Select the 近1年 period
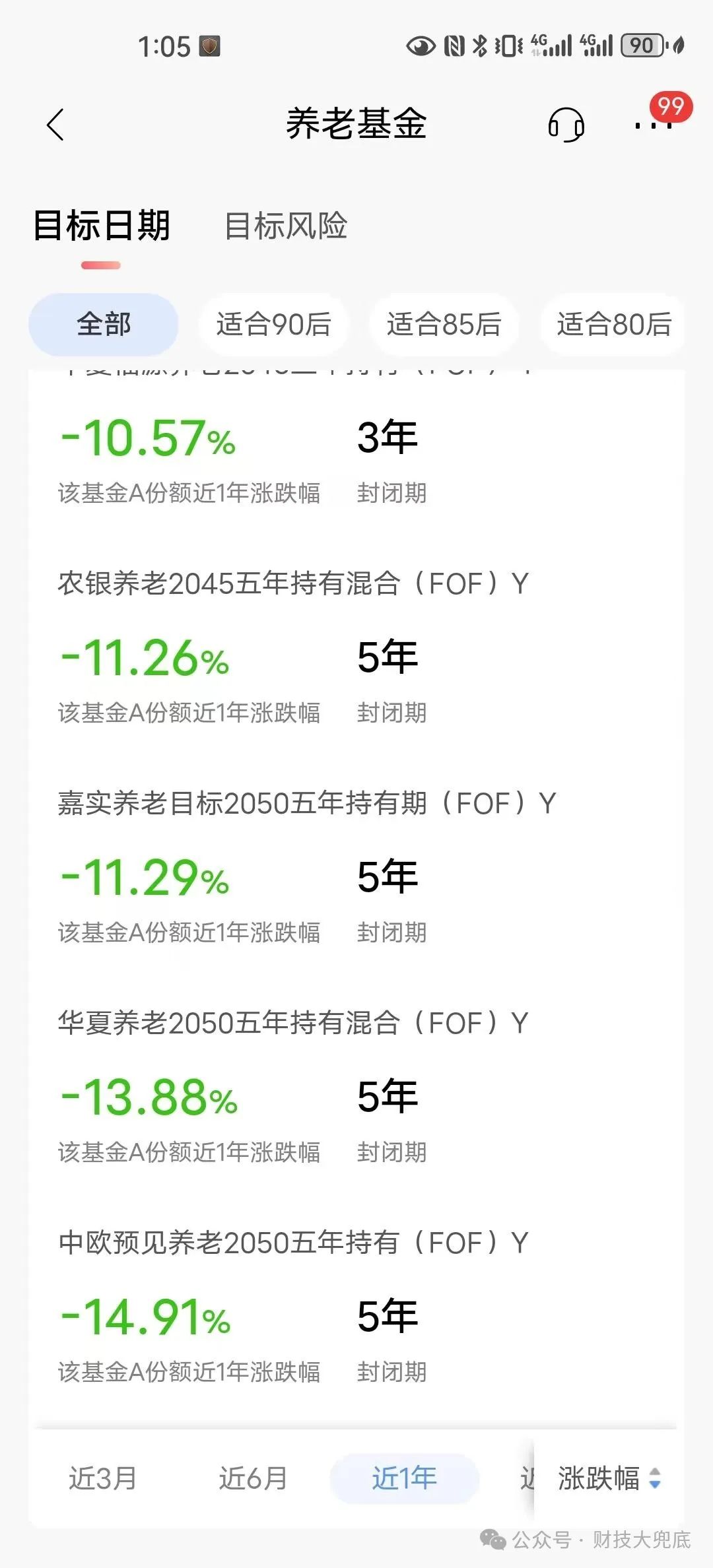The image size is (713, 1568). point(404,1478)
